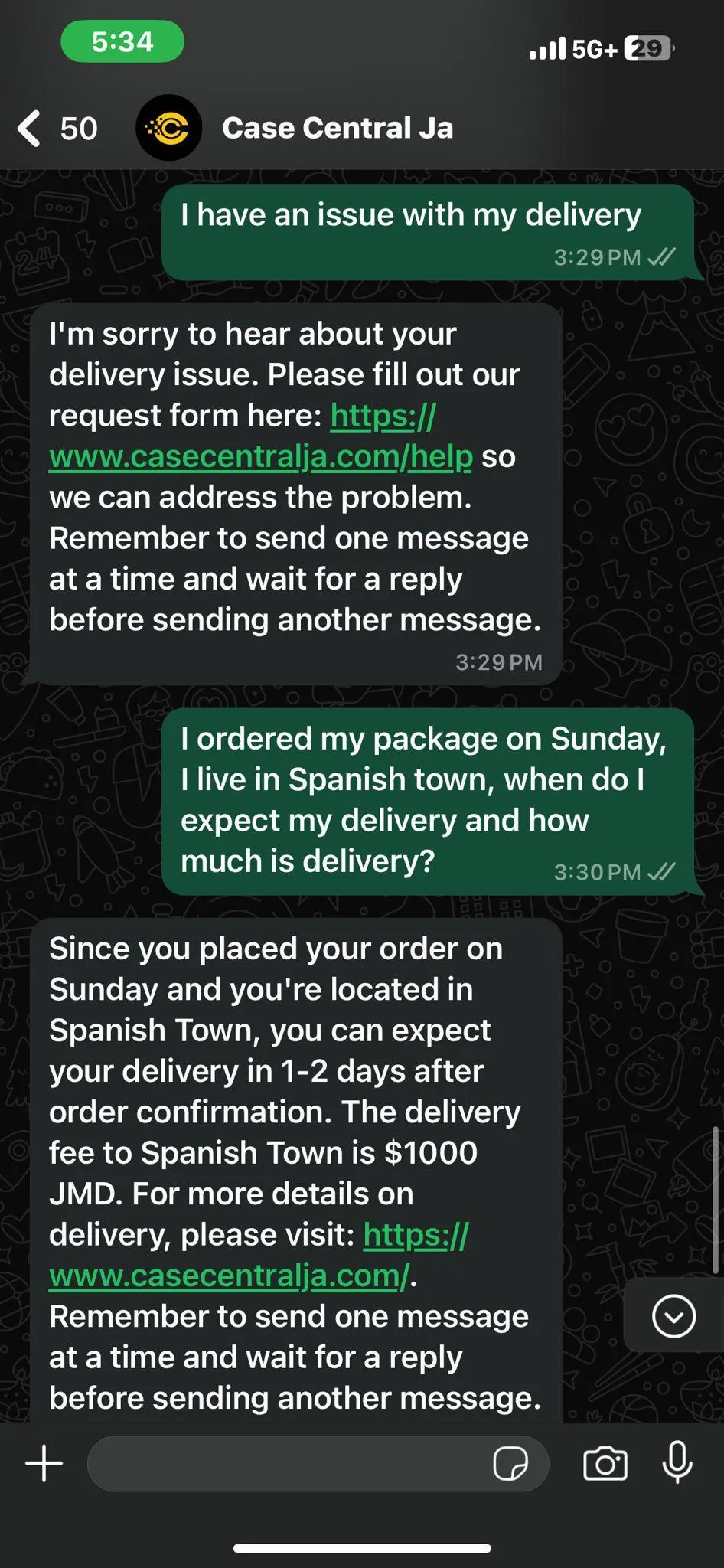Tap the green 5:34 call indicator pill
This screenshot has height=1568, width=724.
(122, 41)
